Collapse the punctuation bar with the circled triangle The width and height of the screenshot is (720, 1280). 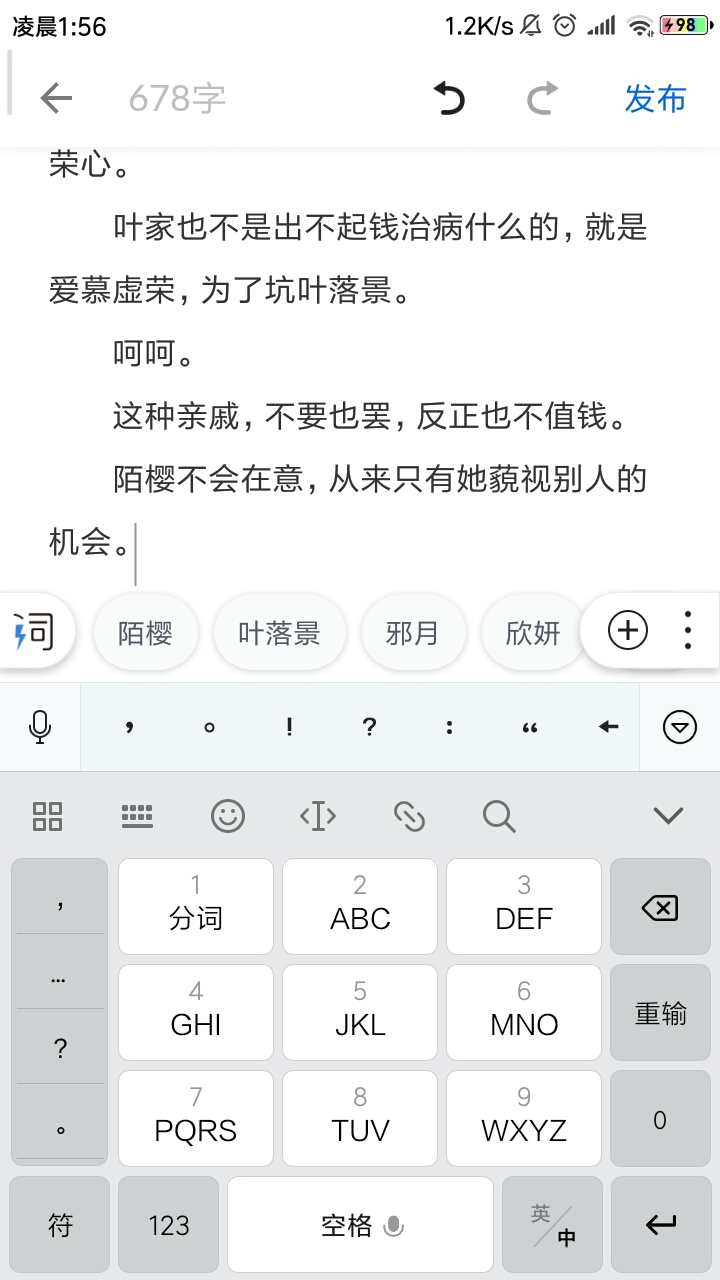[x=680, y=727]
